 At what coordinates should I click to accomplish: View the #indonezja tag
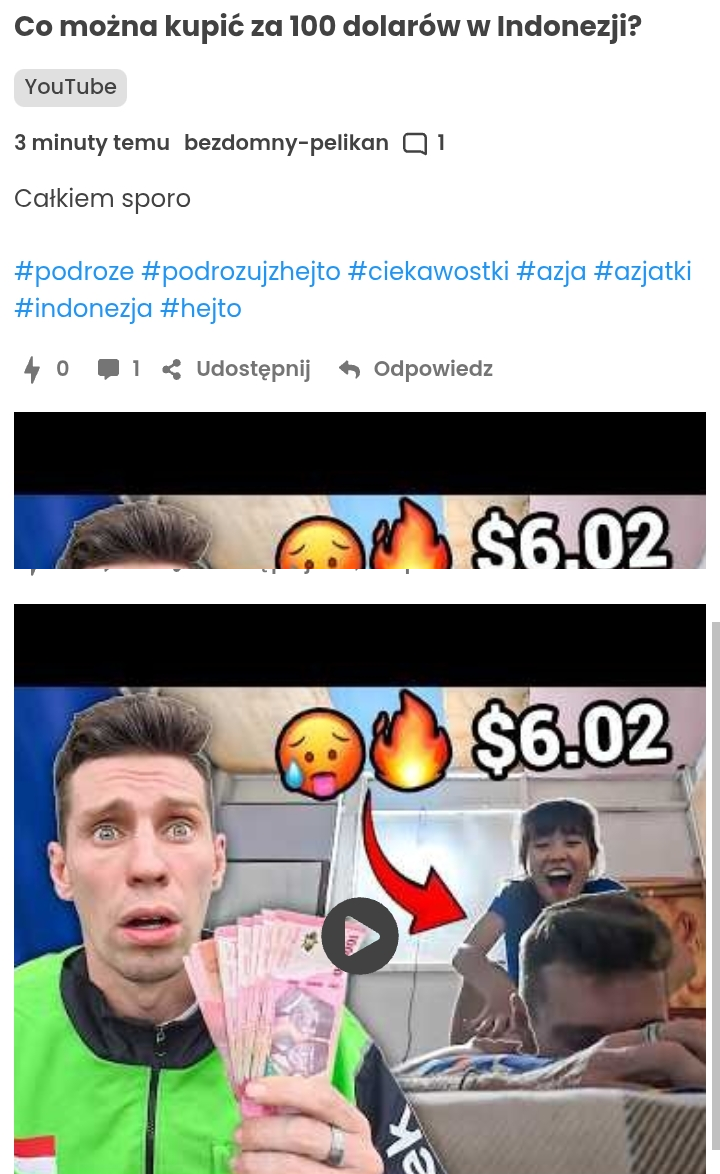point(83,308)
